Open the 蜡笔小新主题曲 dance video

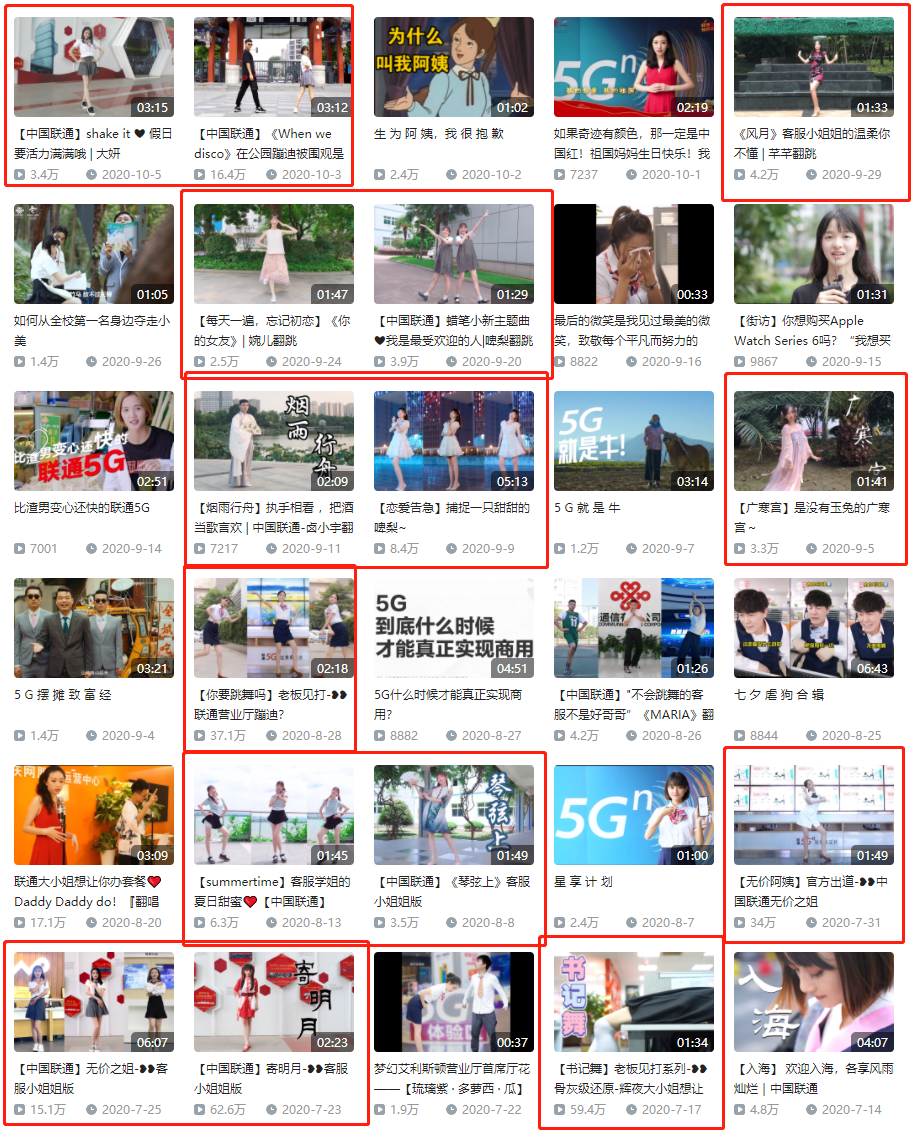click(x=453, y=255)
